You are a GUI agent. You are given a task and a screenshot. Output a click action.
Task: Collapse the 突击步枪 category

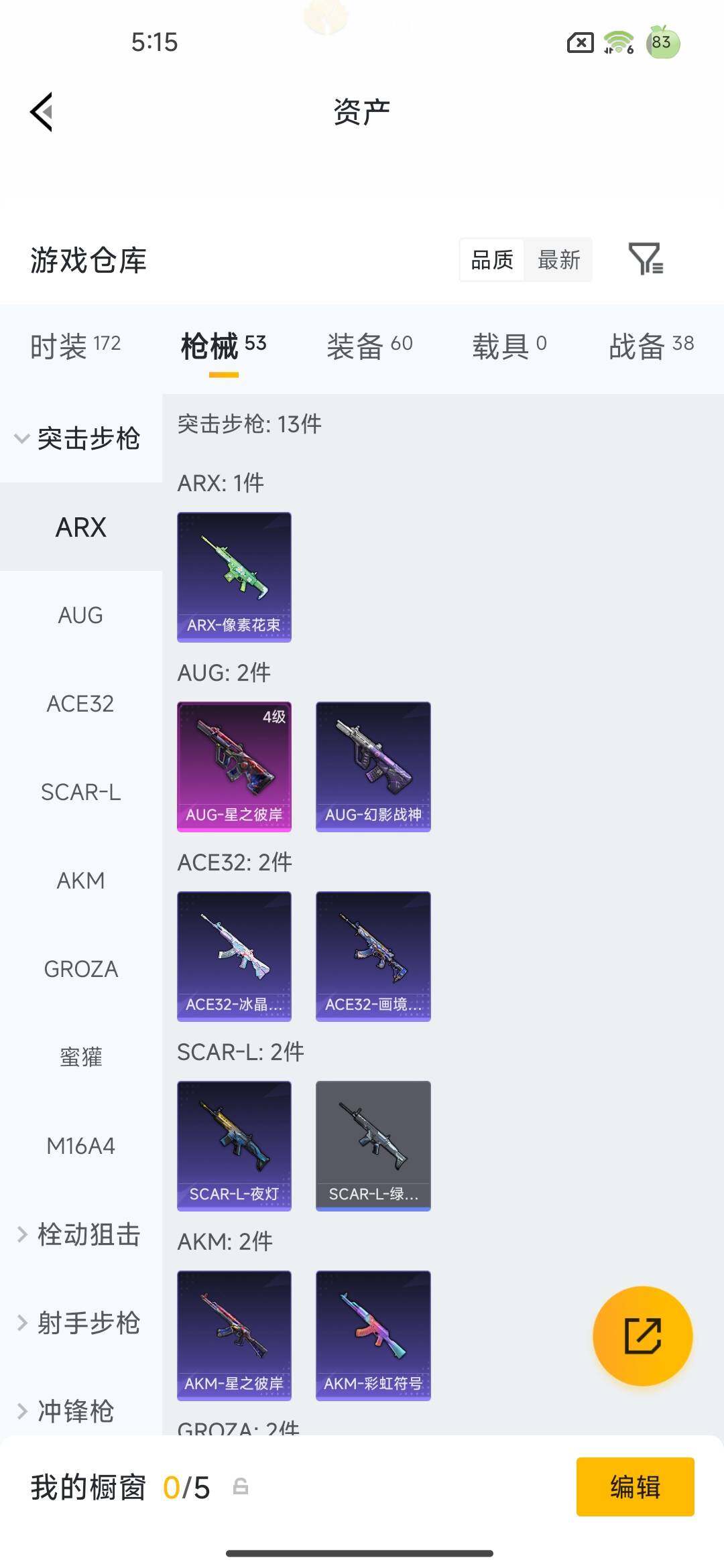(87, 439)
